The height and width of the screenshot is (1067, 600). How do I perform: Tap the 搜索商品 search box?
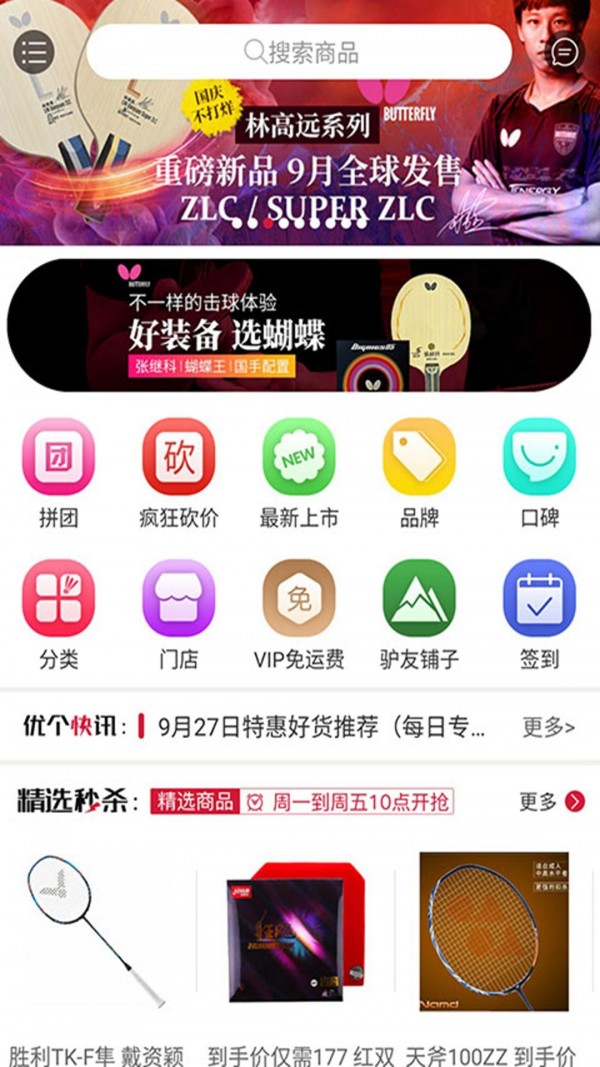tap(299, 52)
